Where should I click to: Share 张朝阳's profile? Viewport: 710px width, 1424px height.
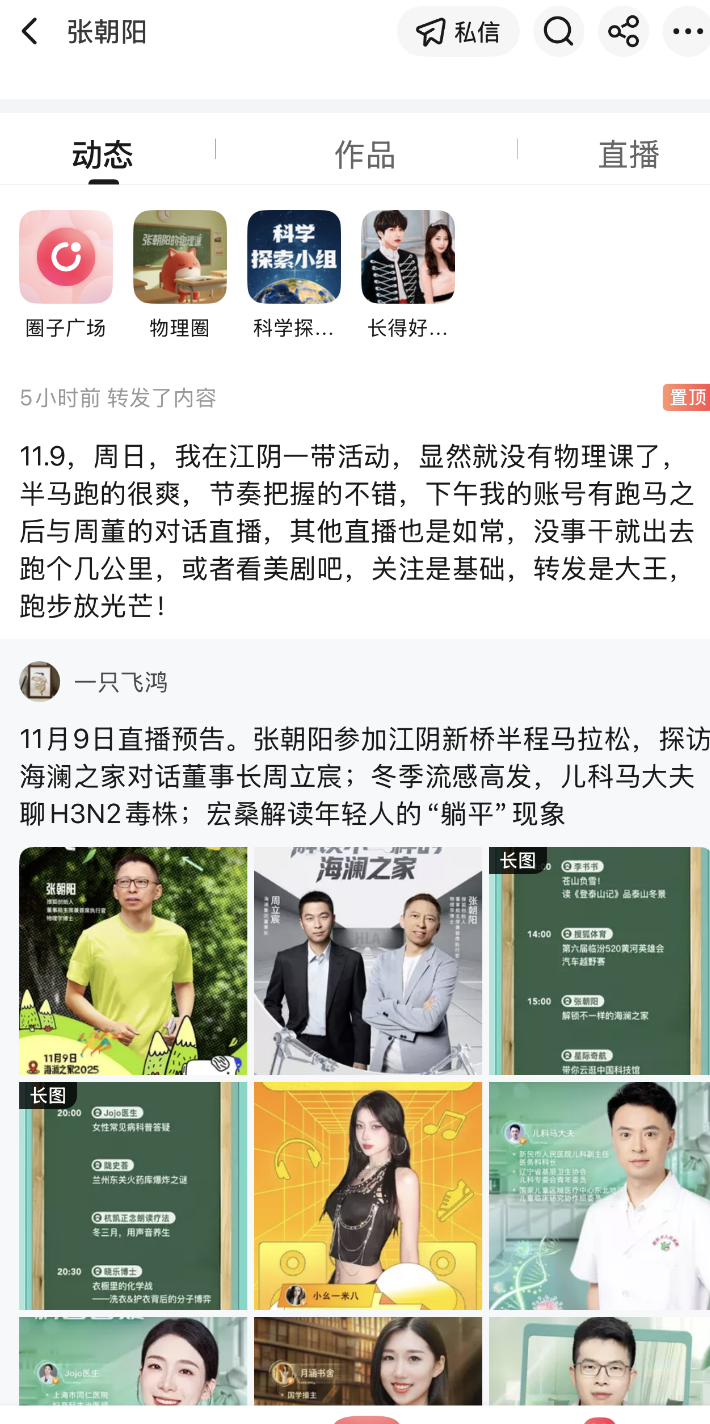[x=623, y=32]
